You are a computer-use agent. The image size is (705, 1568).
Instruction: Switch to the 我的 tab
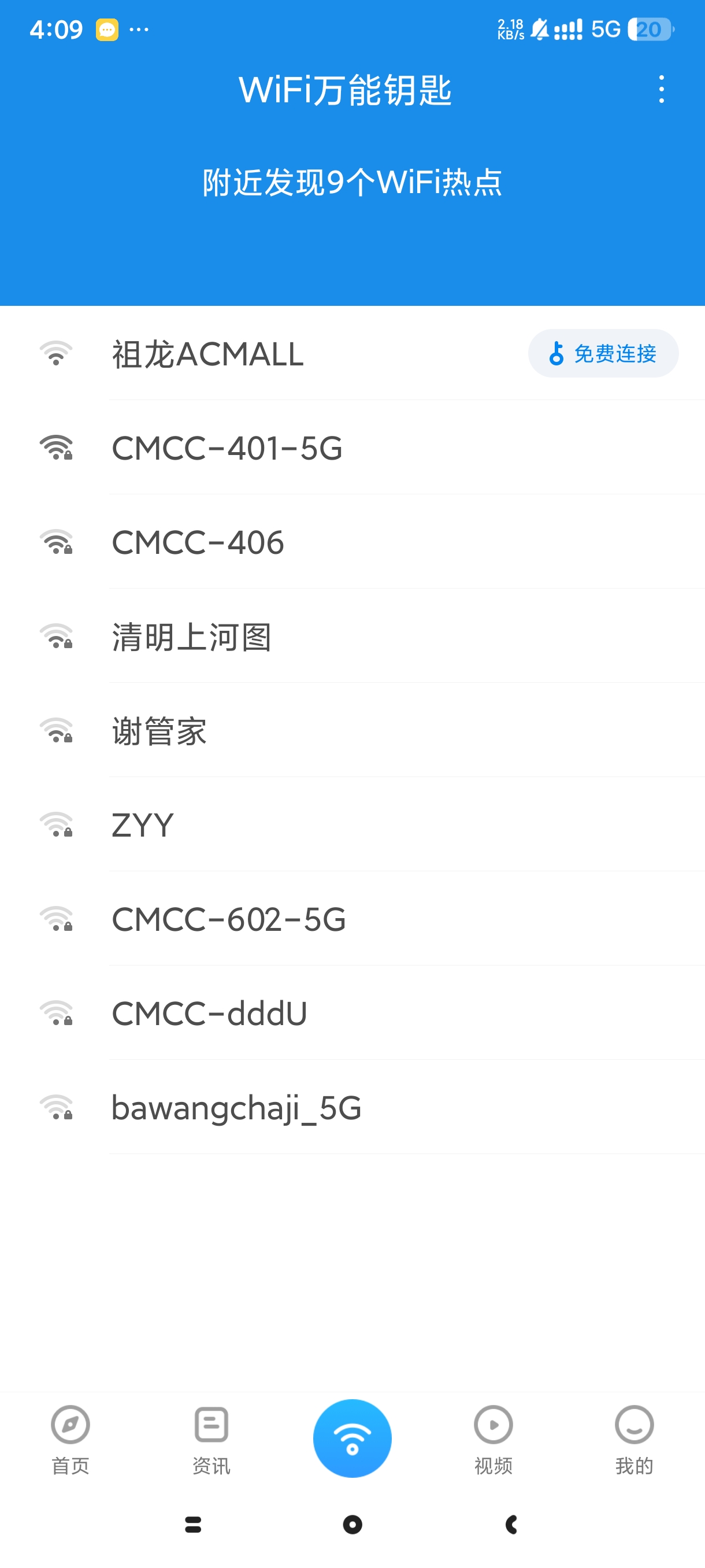(634, 1440)
